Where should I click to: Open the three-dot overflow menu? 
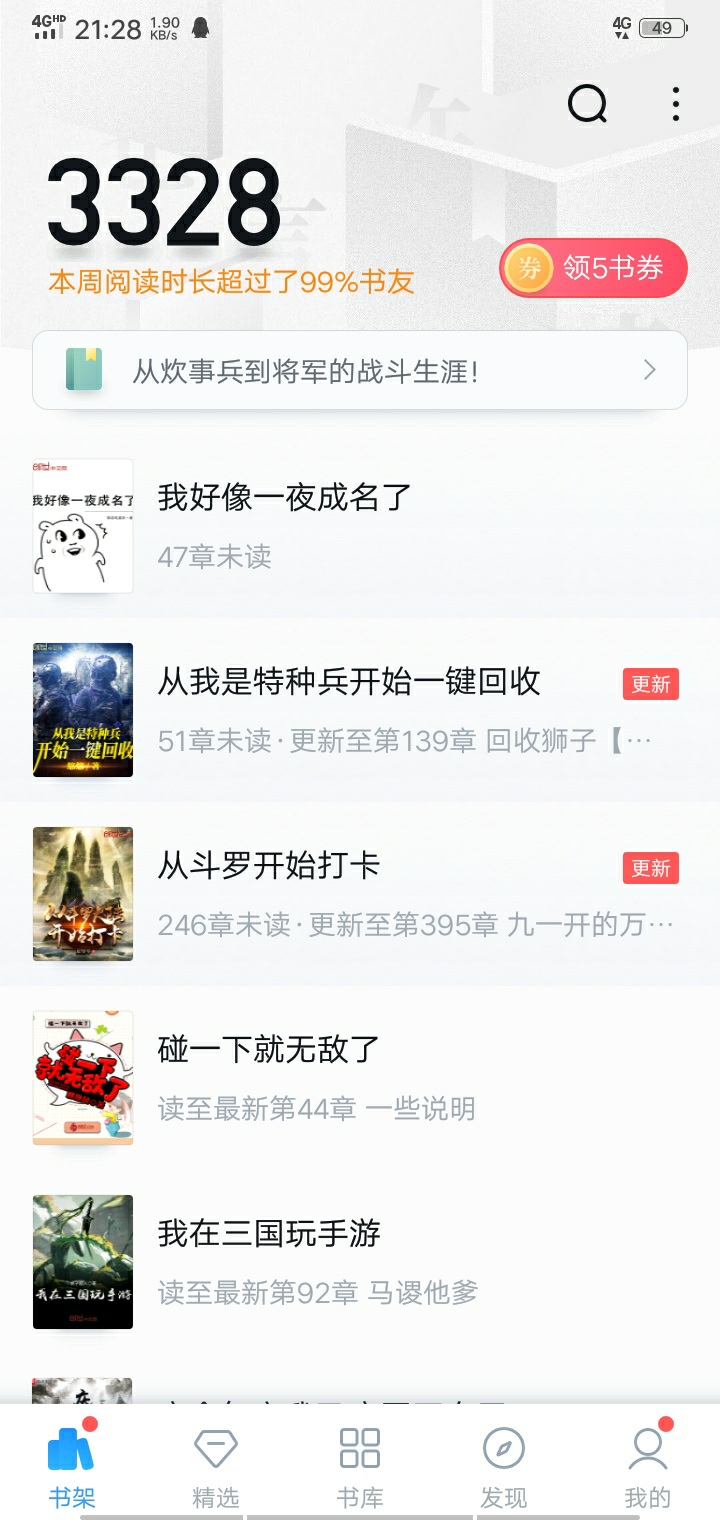[676, 104]
